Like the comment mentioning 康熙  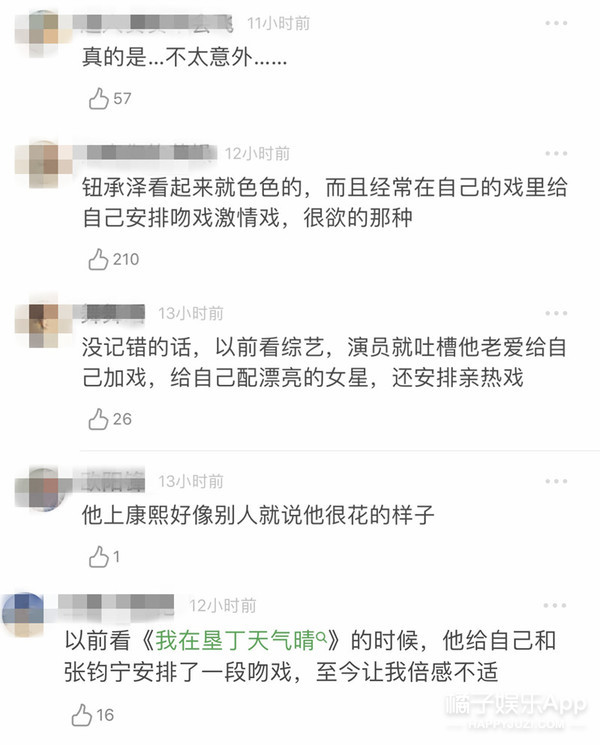[98, 556]
